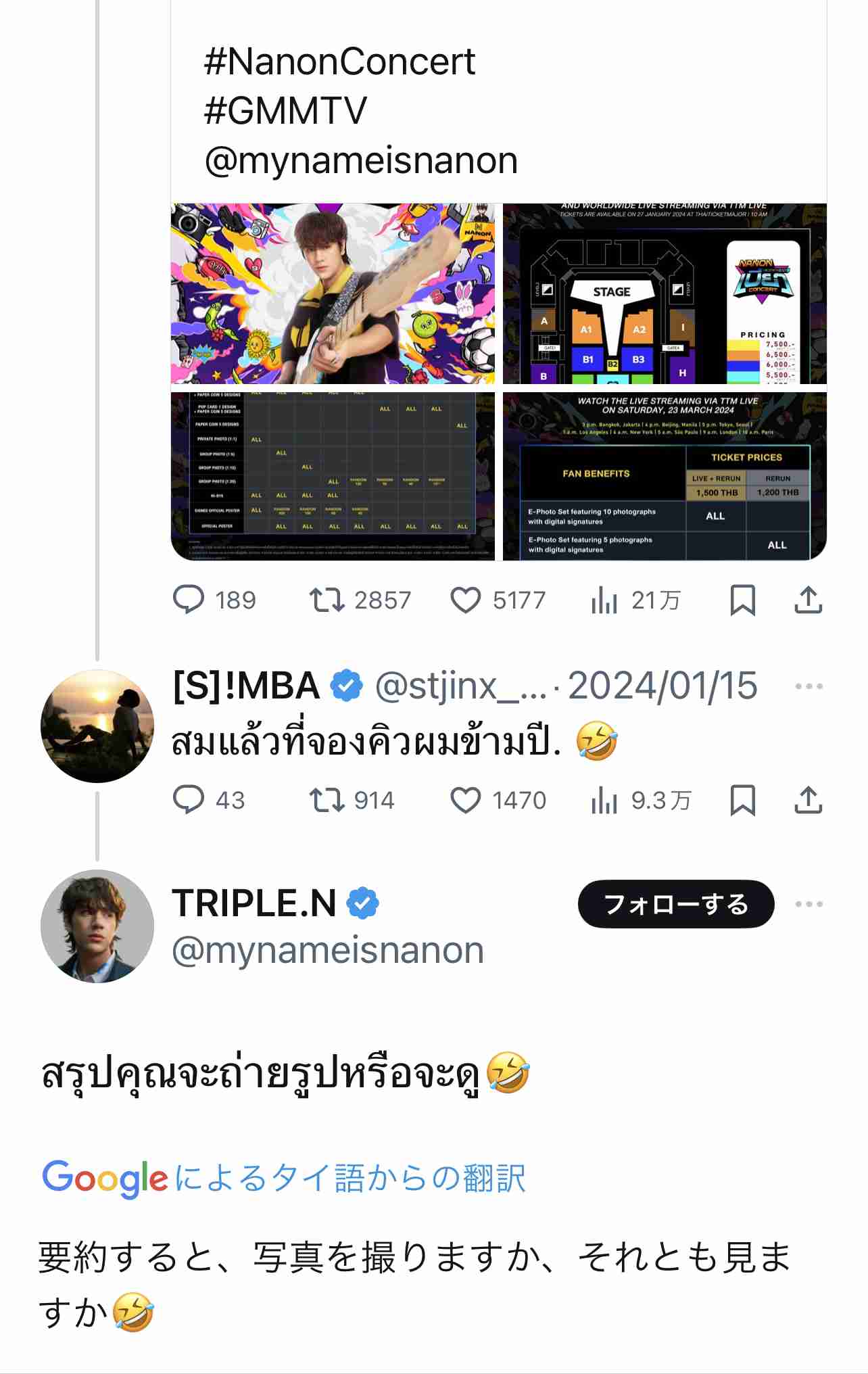Retweet [S]!MBA's tweet
Screen dimensions: 868x1374
(327, 800)
